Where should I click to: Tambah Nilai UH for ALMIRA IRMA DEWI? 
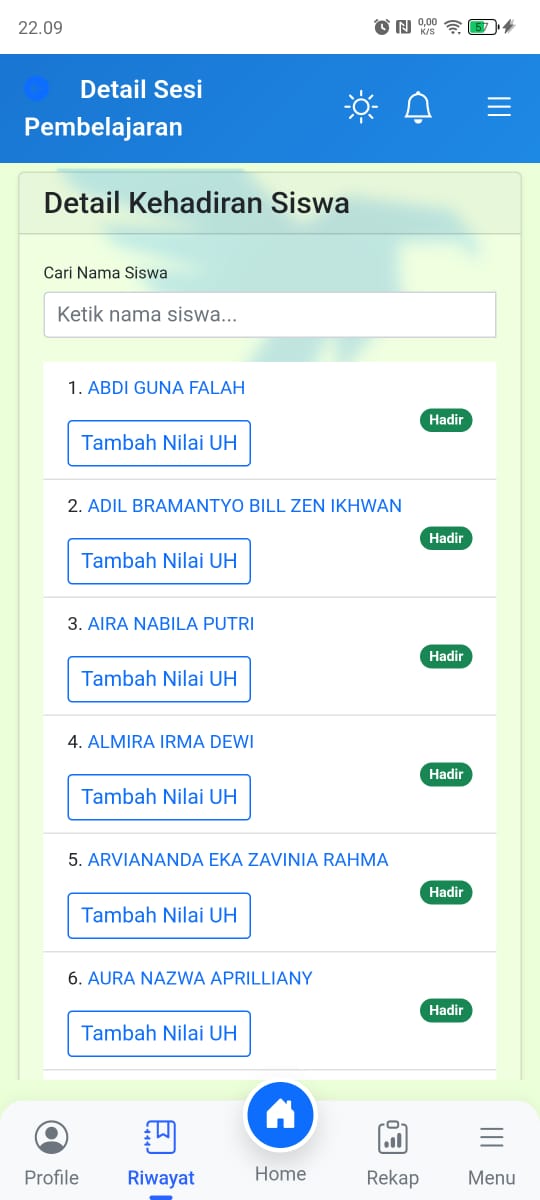[x=159, y=797]
